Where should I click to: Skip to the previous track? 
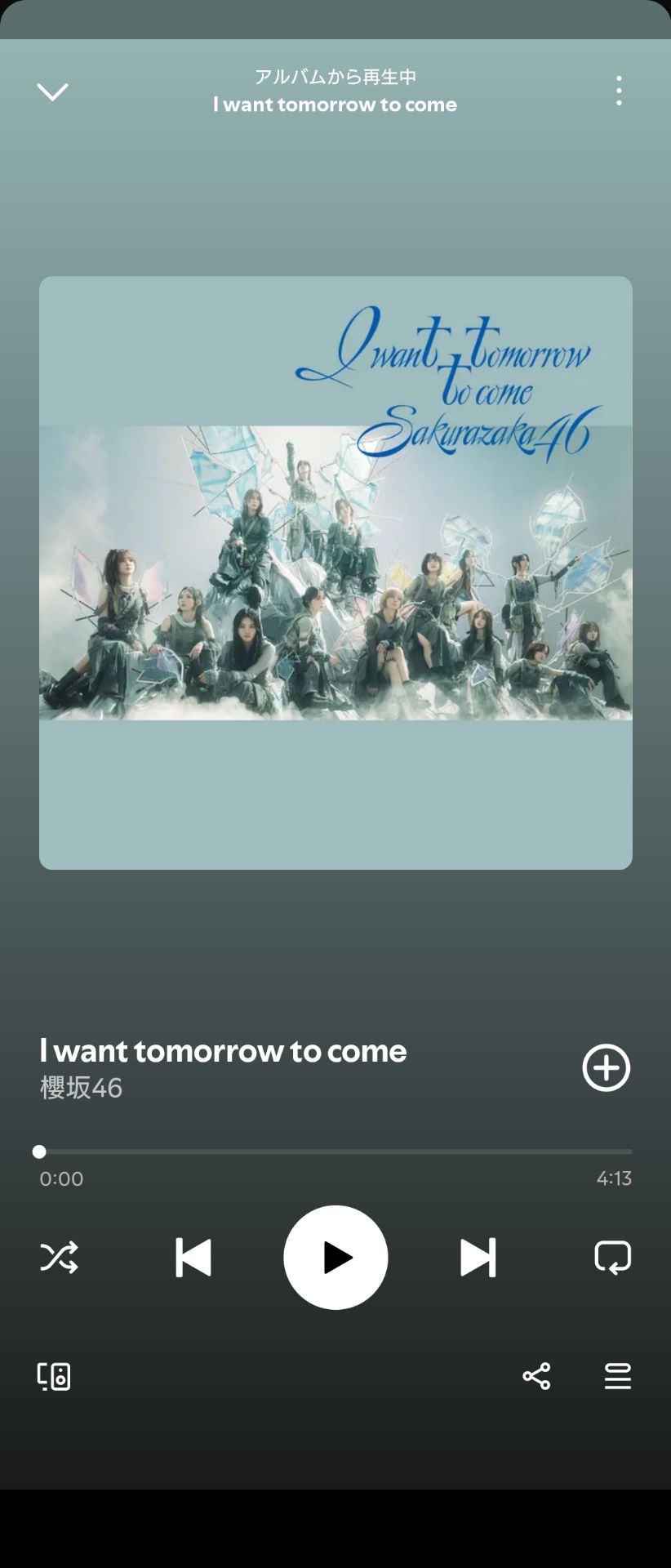[193, 1258]
